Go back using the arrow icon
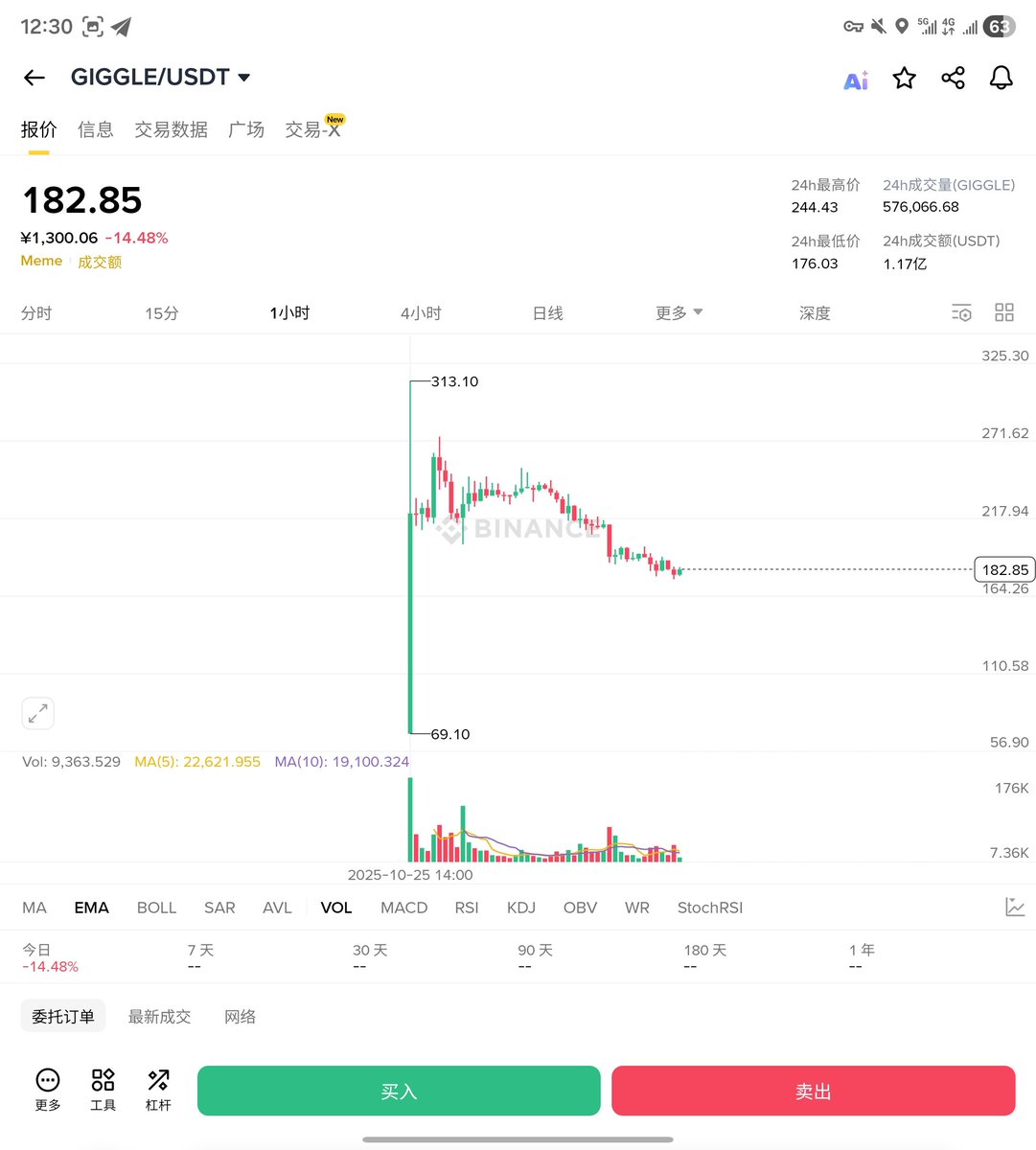1036x1150 pixels. 35,78
